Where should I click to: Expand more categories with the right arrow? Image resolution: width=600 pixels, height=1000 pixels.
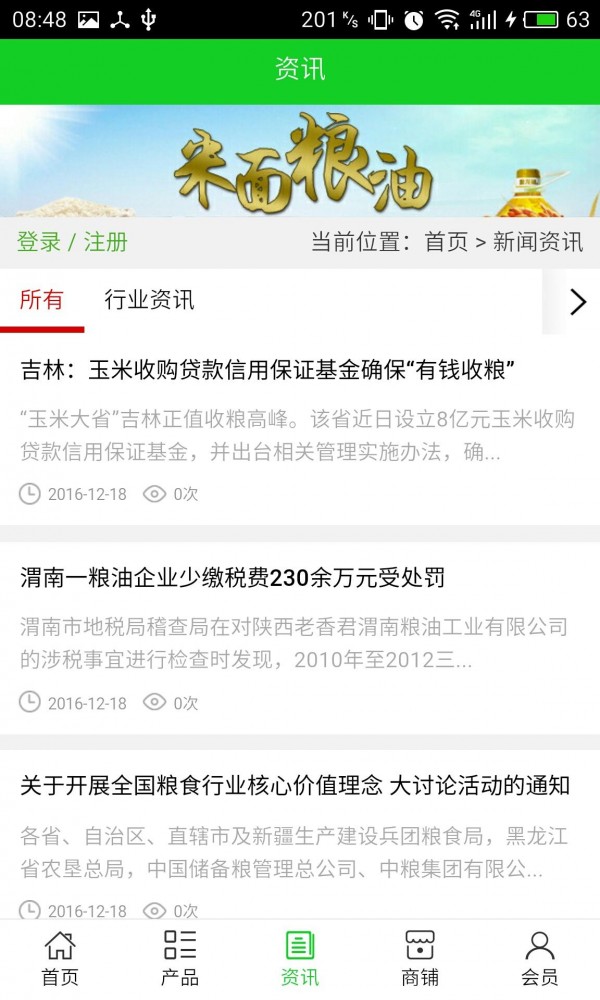(x=577, y=301)
